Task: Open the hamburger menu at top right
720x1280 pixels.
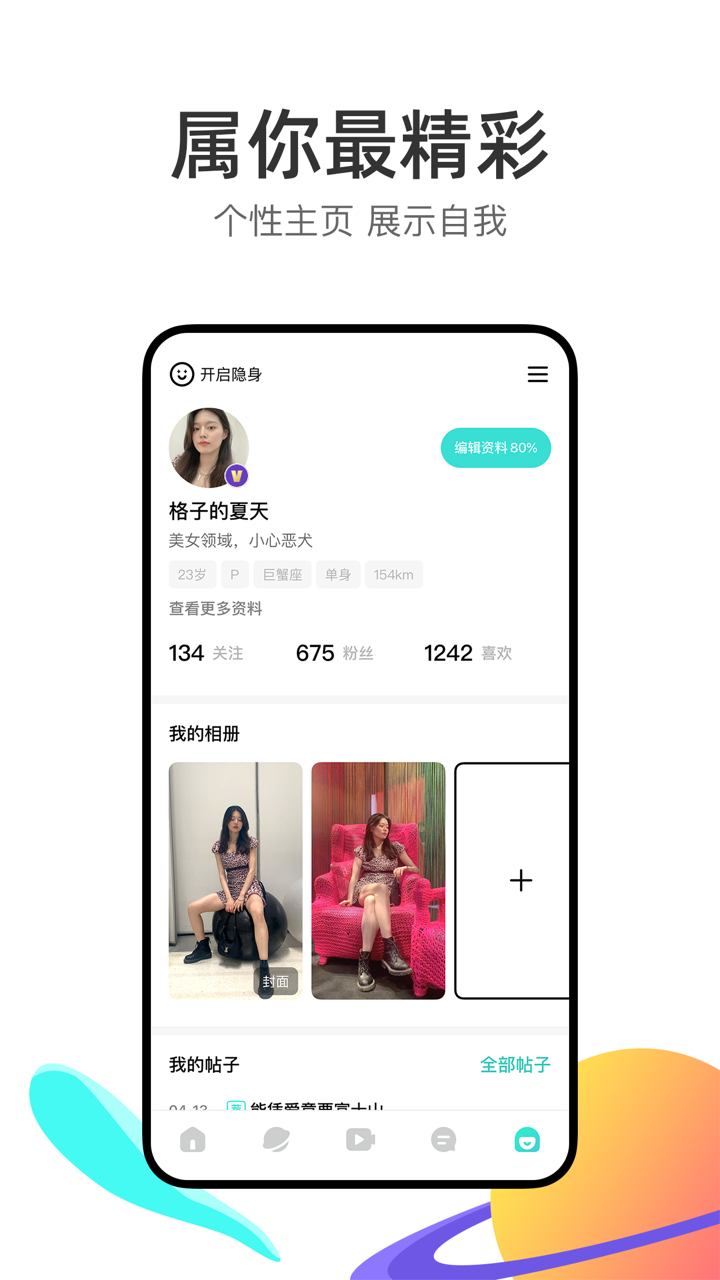Action: [538, 374]
